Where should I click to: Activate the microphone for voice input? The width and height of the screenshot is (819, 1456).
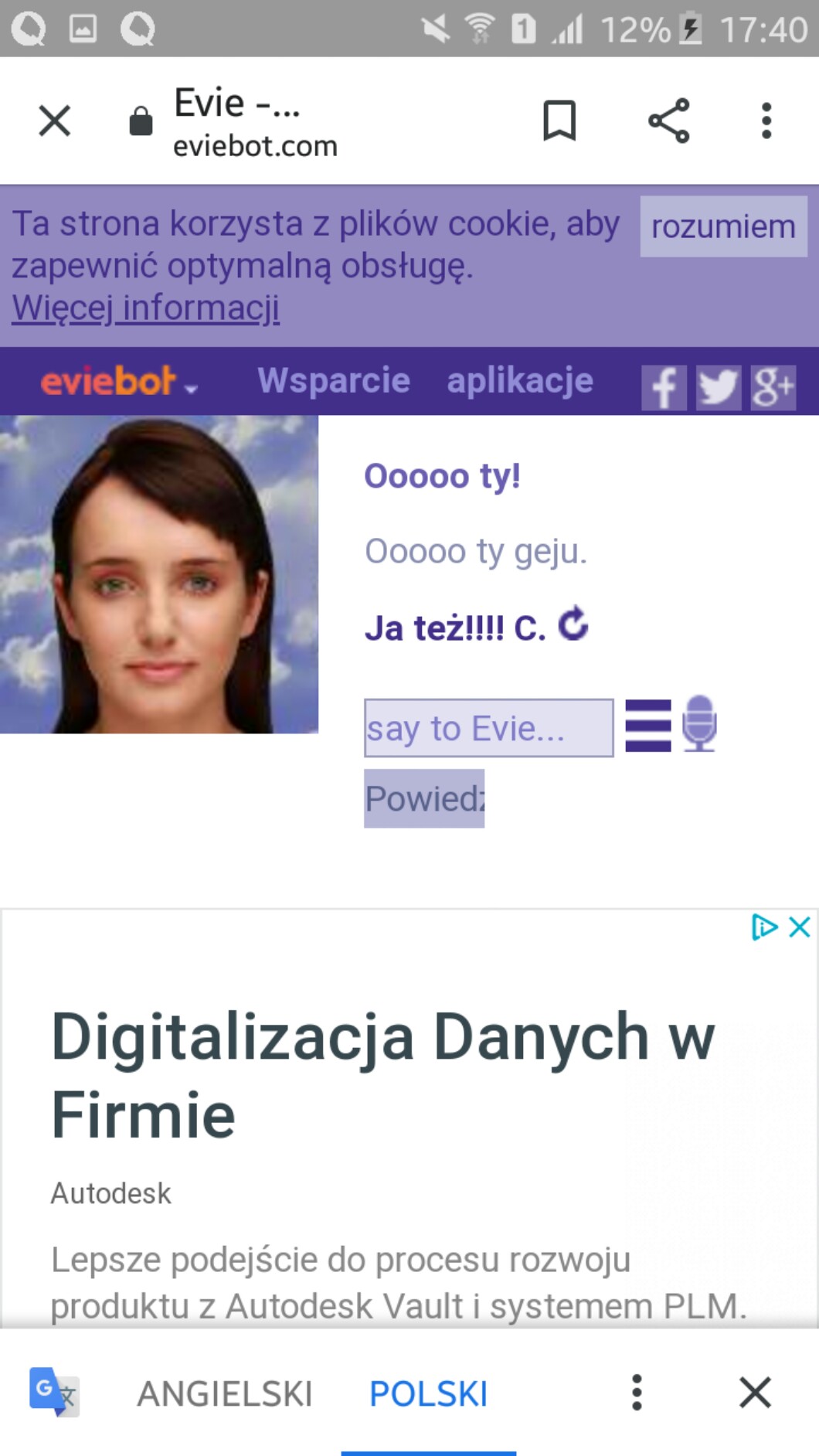(700, 724)
